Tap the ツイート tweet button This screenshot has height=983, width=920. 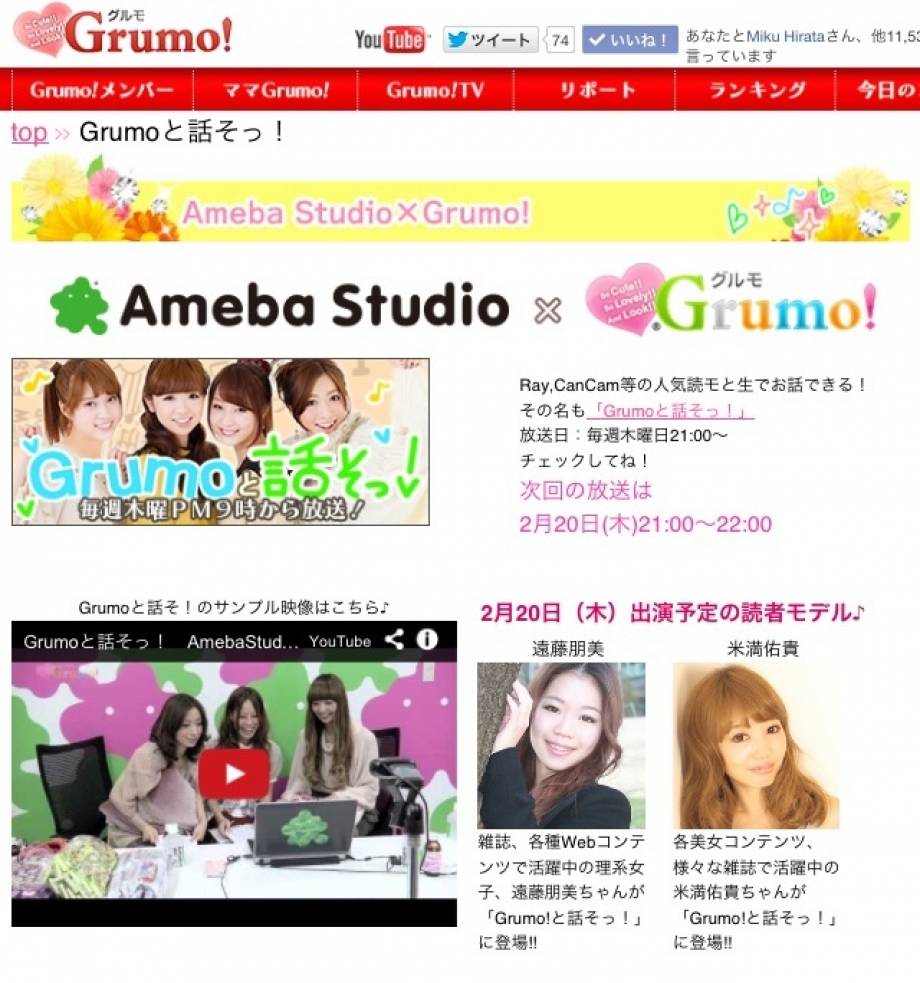(490, 40)
